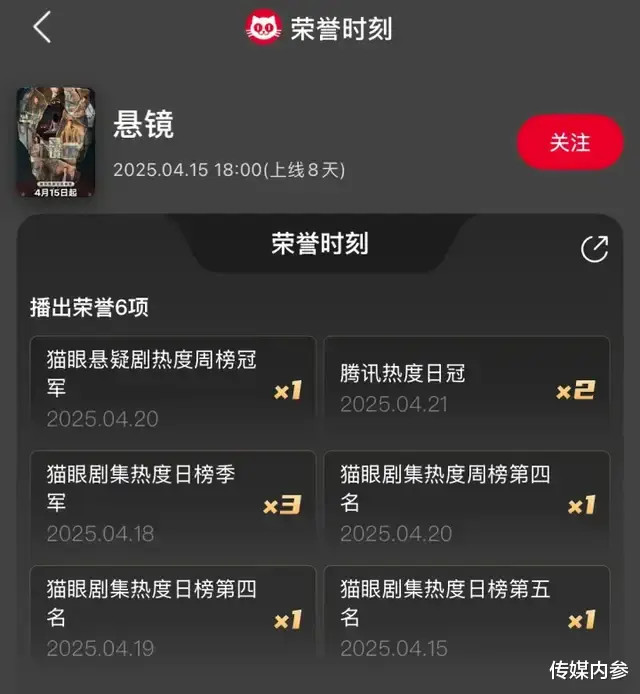Open 腾讯热度日冠 honor card
Image resolution: width=640 pixels, height=694 pixels.
coord(466,387)
